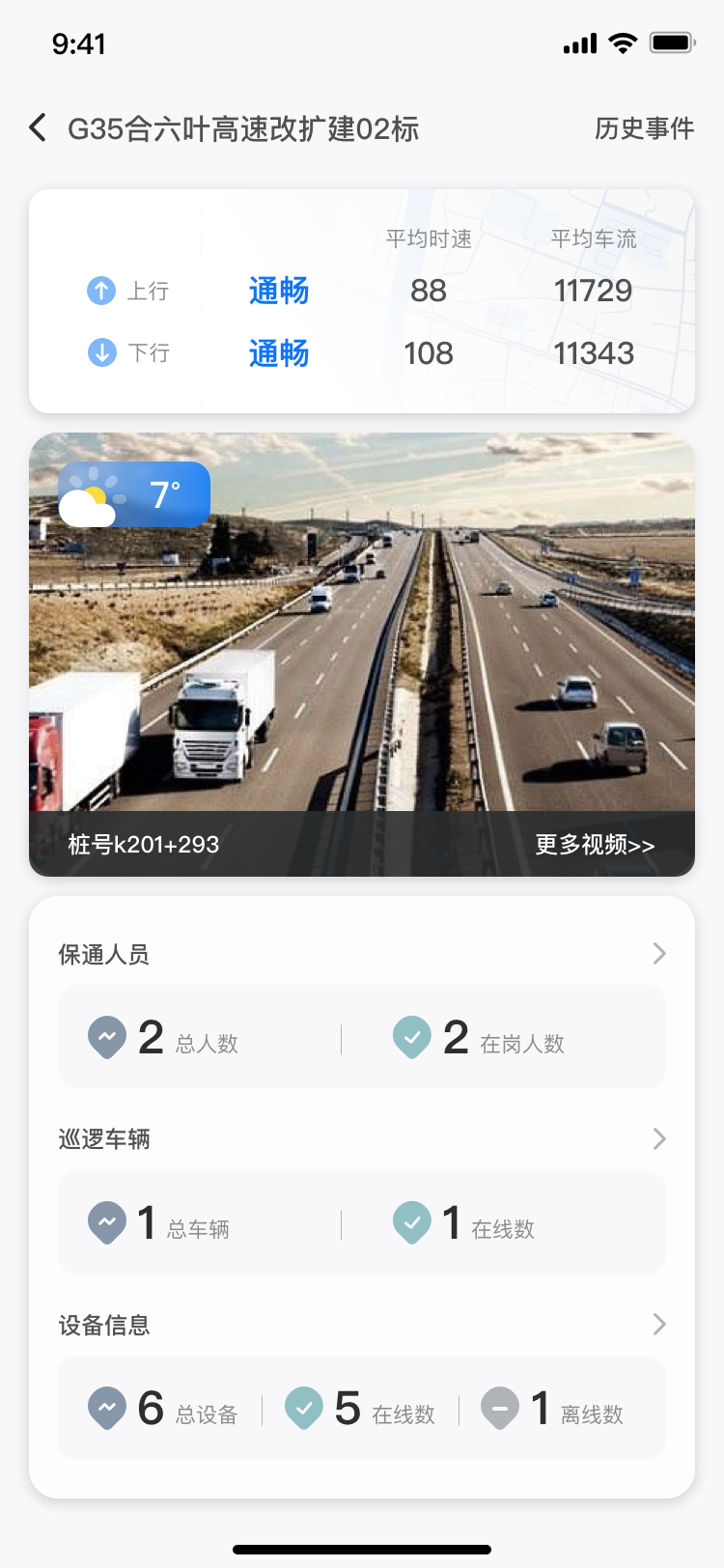Open the 巡逻车辆 patrol vehicles section
The width and height of the screenshot is (724, 1568).
pos(658,1139)
